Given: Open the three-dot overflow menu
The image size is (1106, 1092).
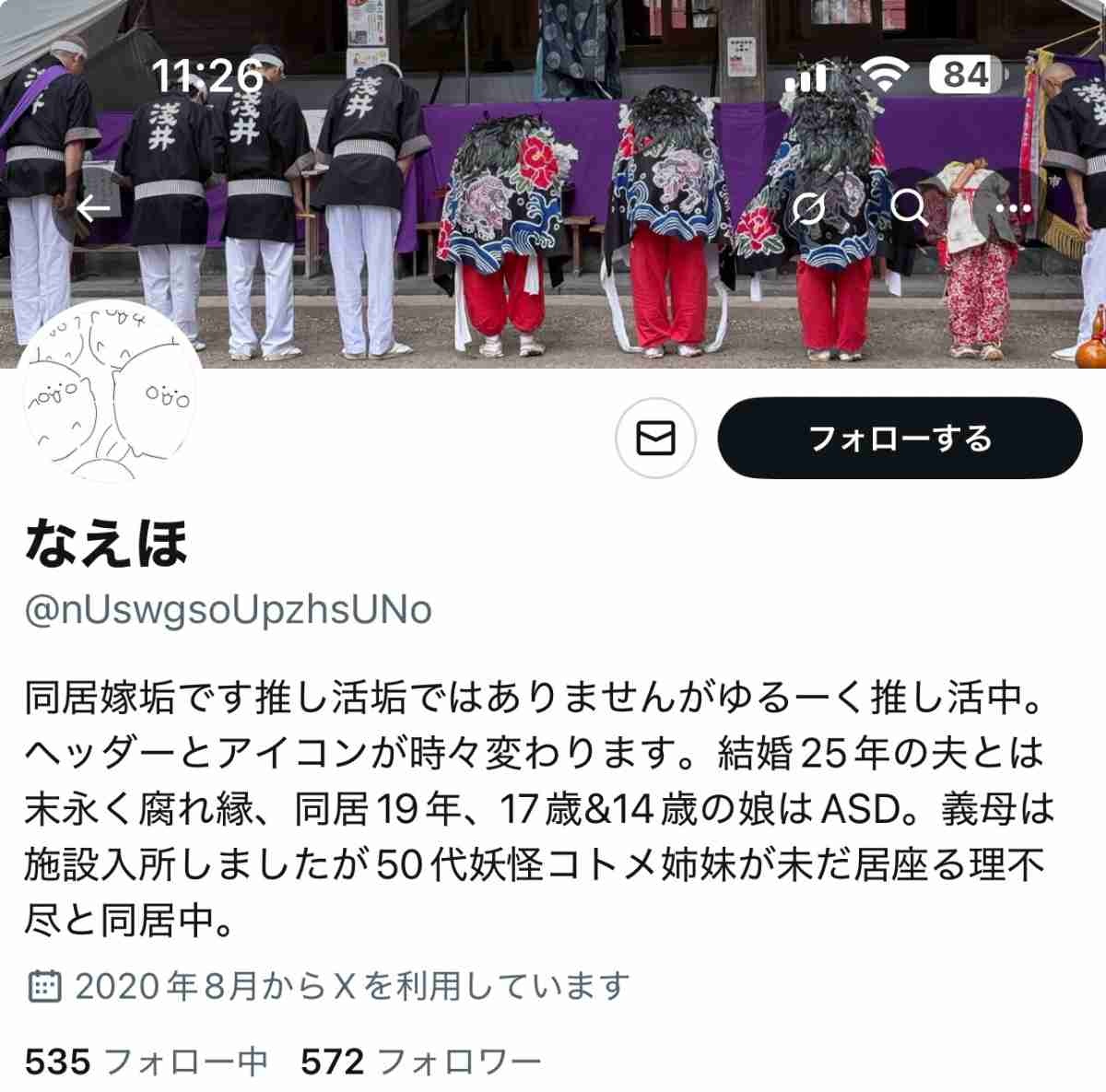Looking at the screenshot, I should pos(1012,209).
